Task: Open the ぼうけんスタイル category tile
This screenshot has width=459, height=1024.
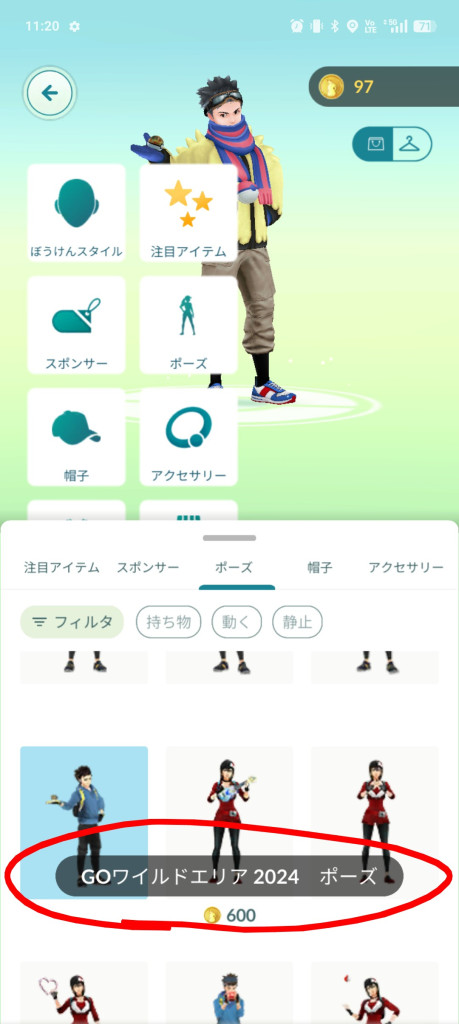Action: coord(76,213)
